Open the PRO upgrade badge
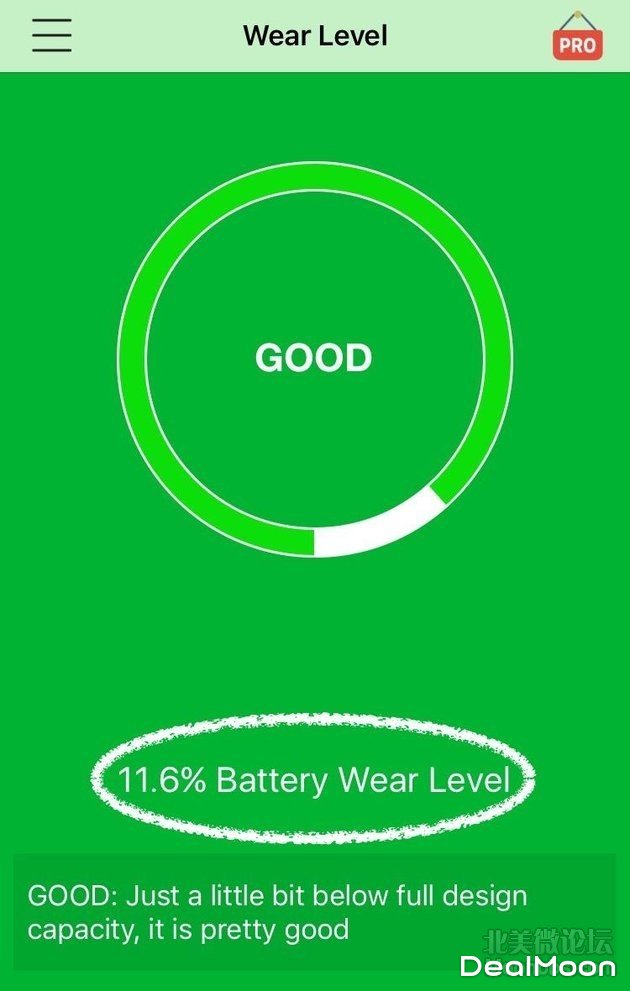 coord(577,38)
